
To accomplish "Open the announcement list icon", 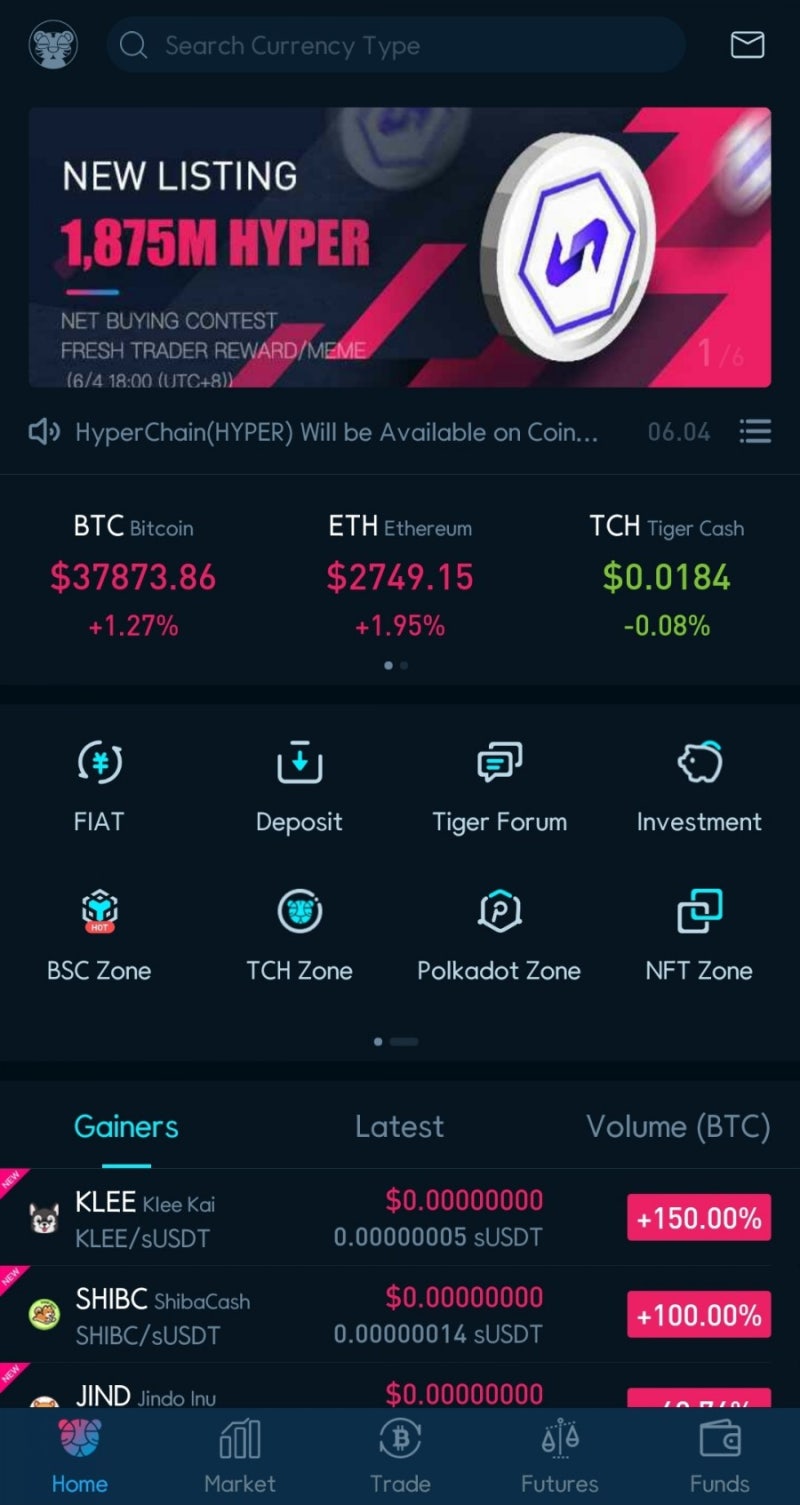I will pyautogui.click(x=755, y=432).
